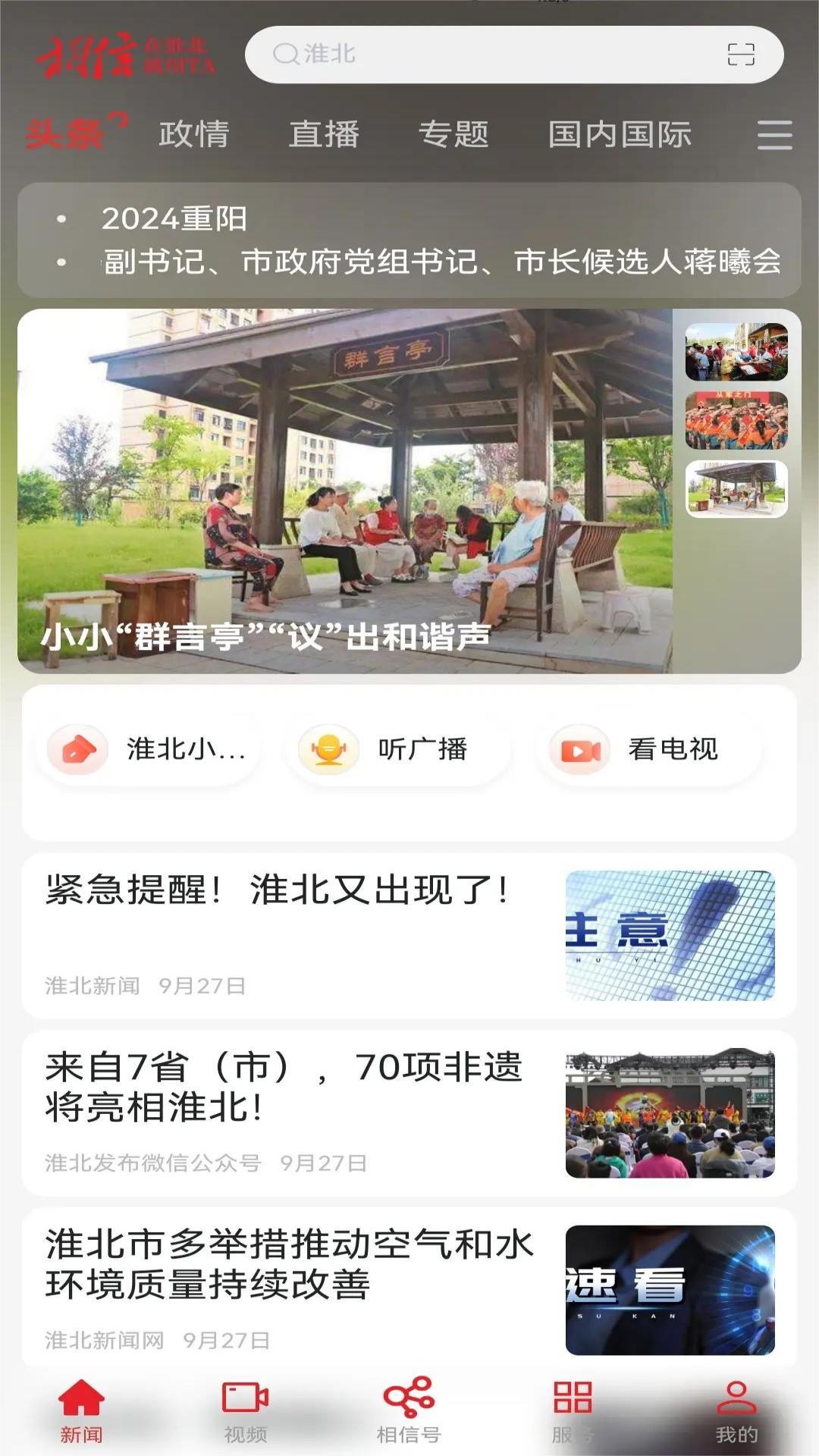The image size is (819, 1456).
Task: Tap the 看电视 video camera icon
Action: (578, 749)
